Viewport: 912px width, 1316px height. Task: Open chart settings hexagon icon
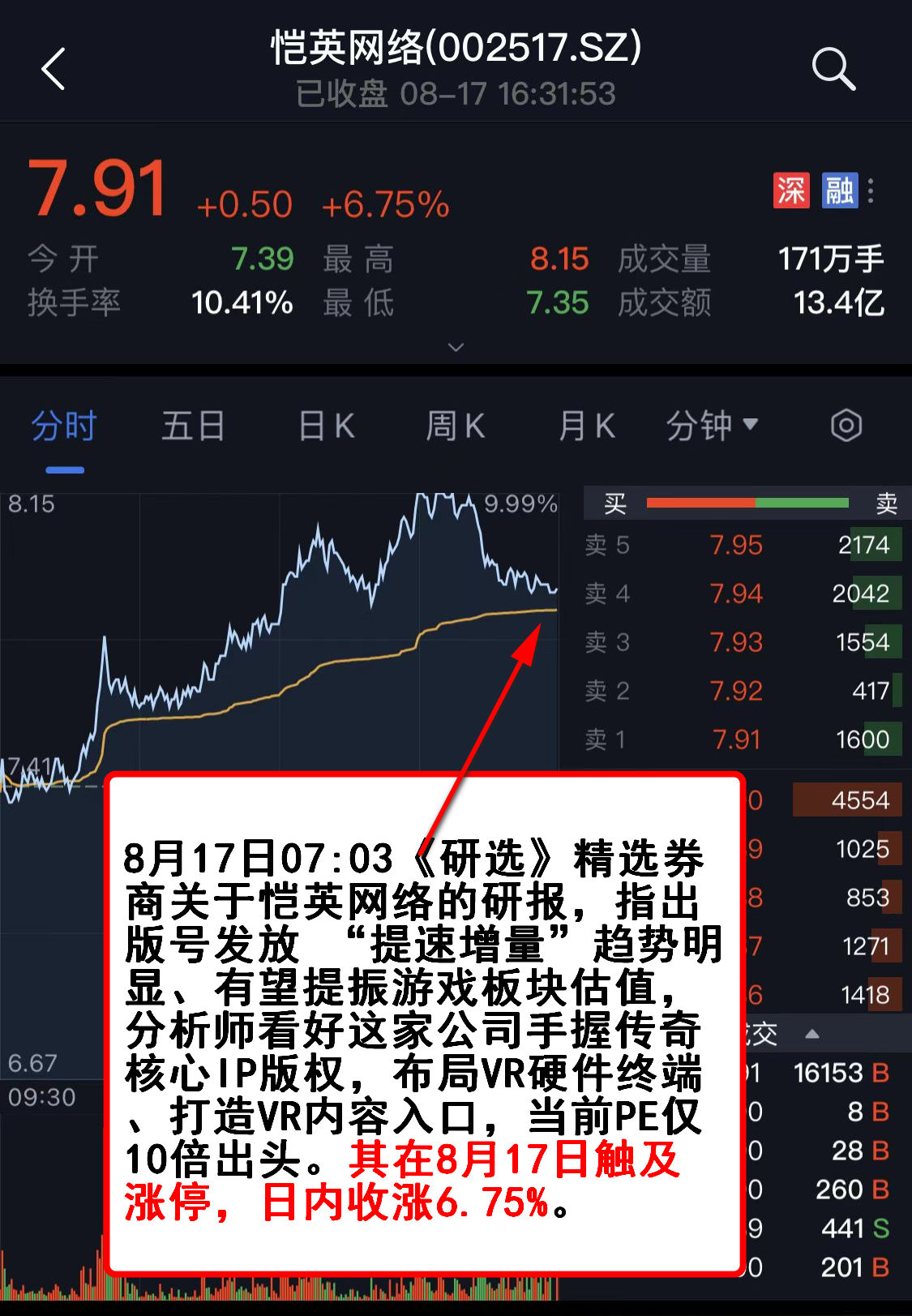click(846, 426)
